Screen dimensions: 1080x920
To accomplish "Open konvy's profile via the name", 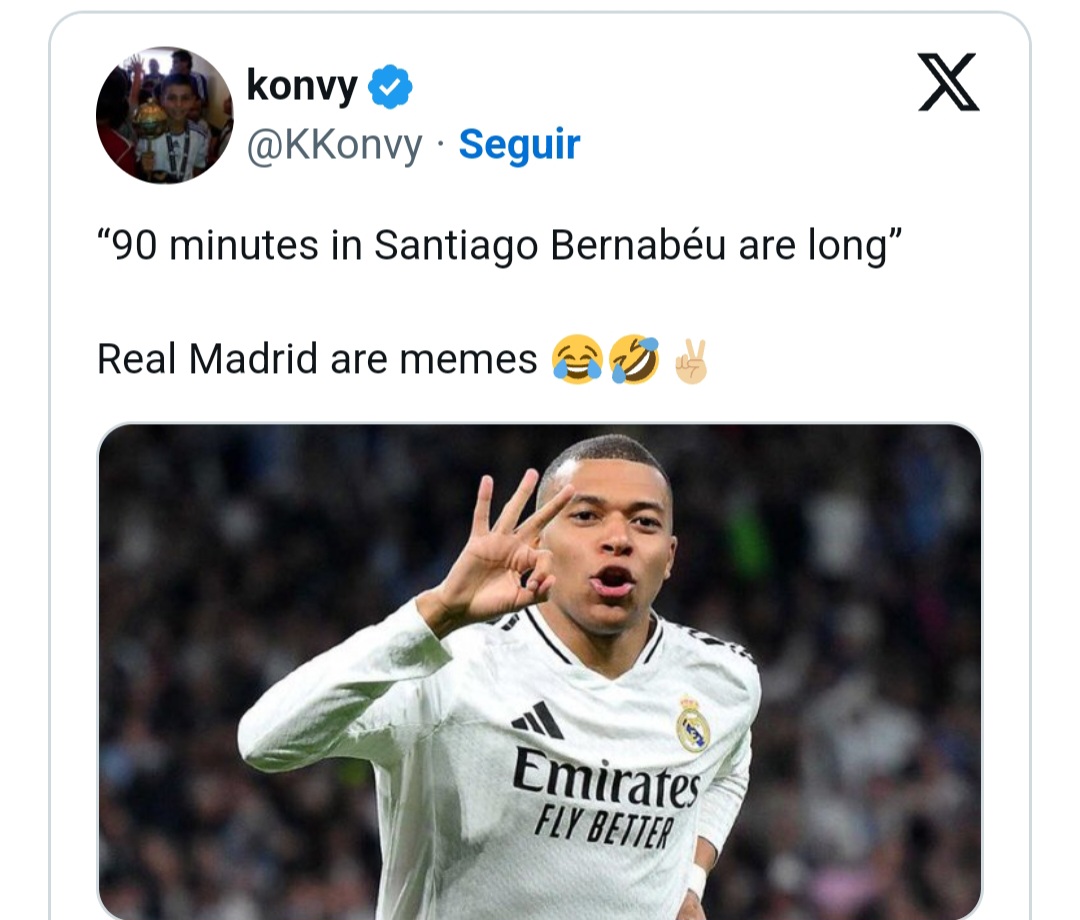I will pos(301,87).
